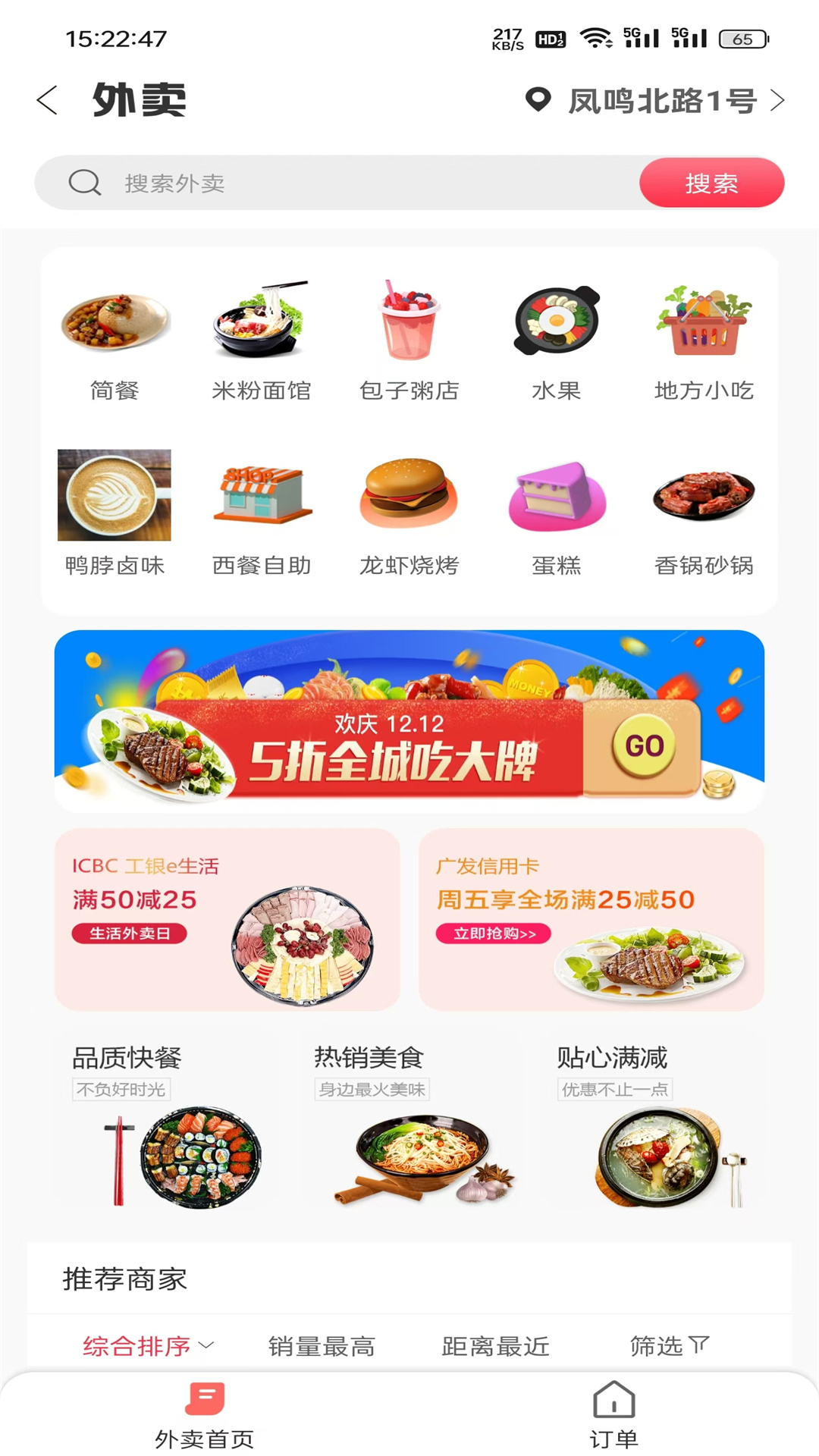
Task: Tap the 搜索外卖 search field
Action: [341, 183]
